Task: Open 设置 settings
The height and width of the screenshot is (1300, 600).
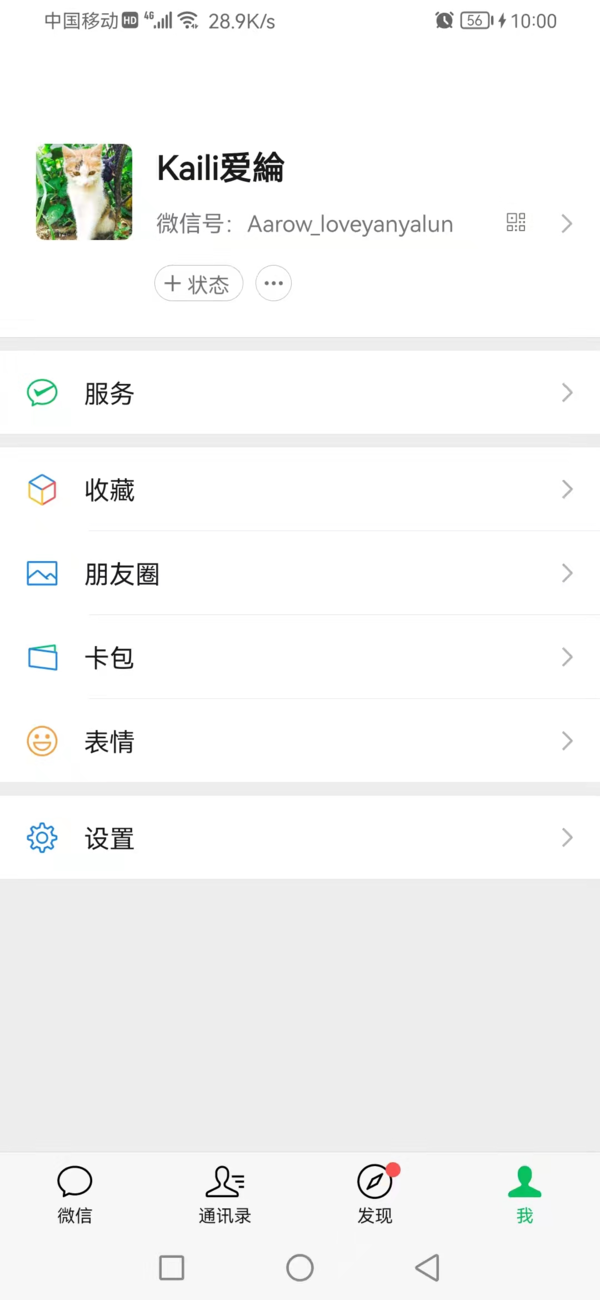Action: coord(300,838)
